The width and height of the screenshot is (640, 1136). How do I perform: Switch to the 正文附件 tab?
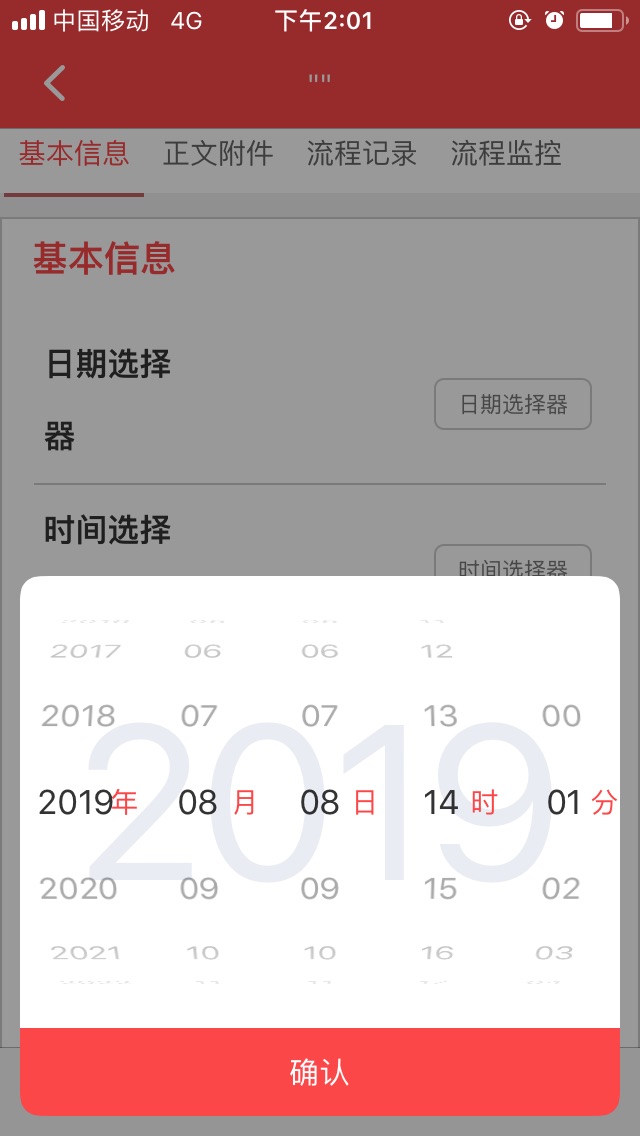(218, 154)
